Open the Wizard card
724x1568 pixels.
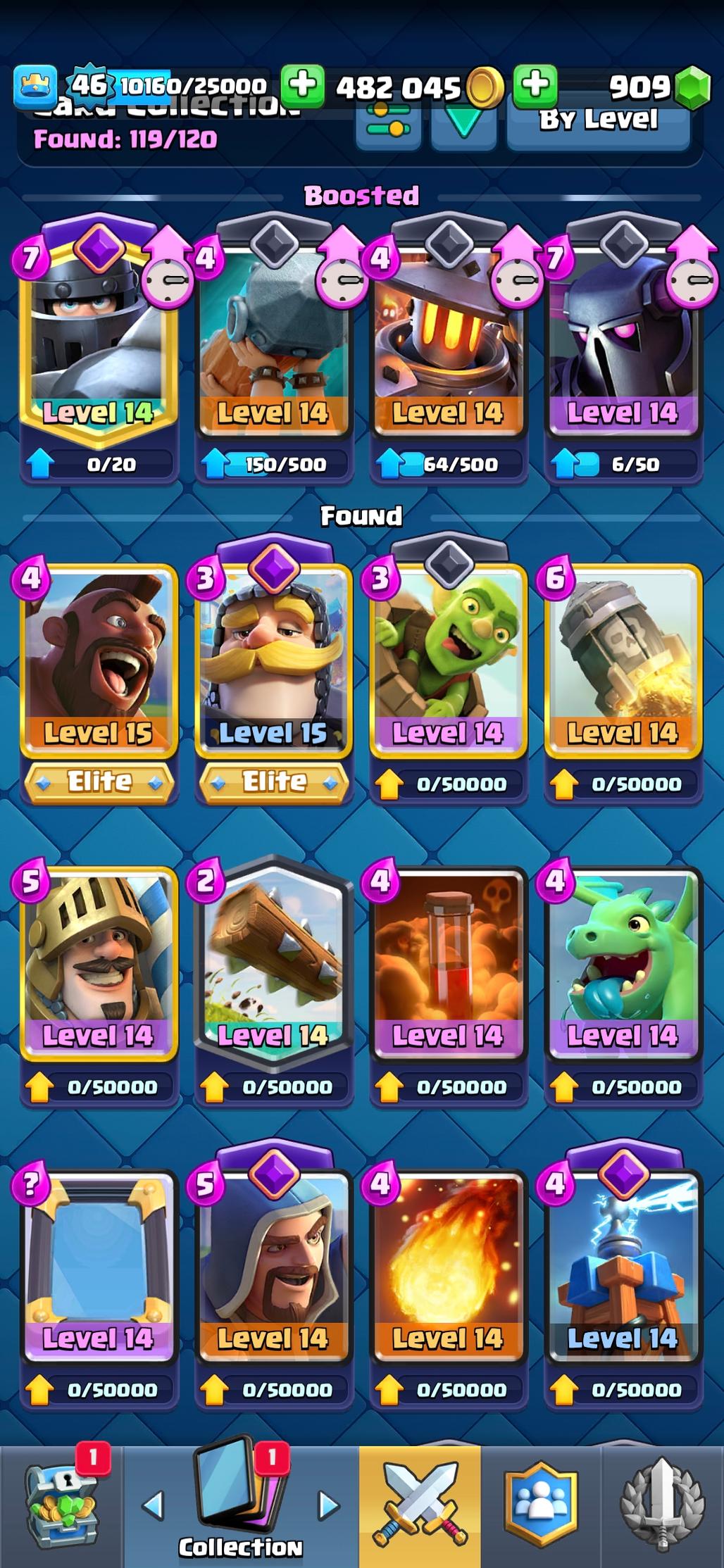(x=273, y=1267)
